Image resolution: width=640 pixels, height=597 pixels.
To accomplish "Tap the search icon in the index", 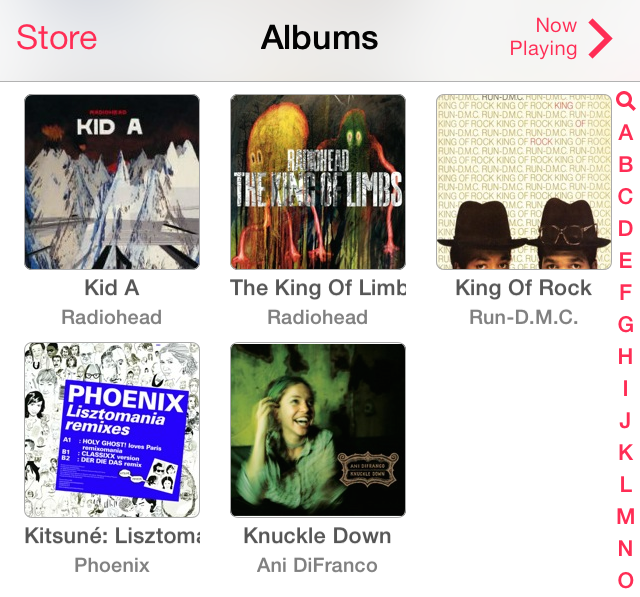I will point(626,101).
